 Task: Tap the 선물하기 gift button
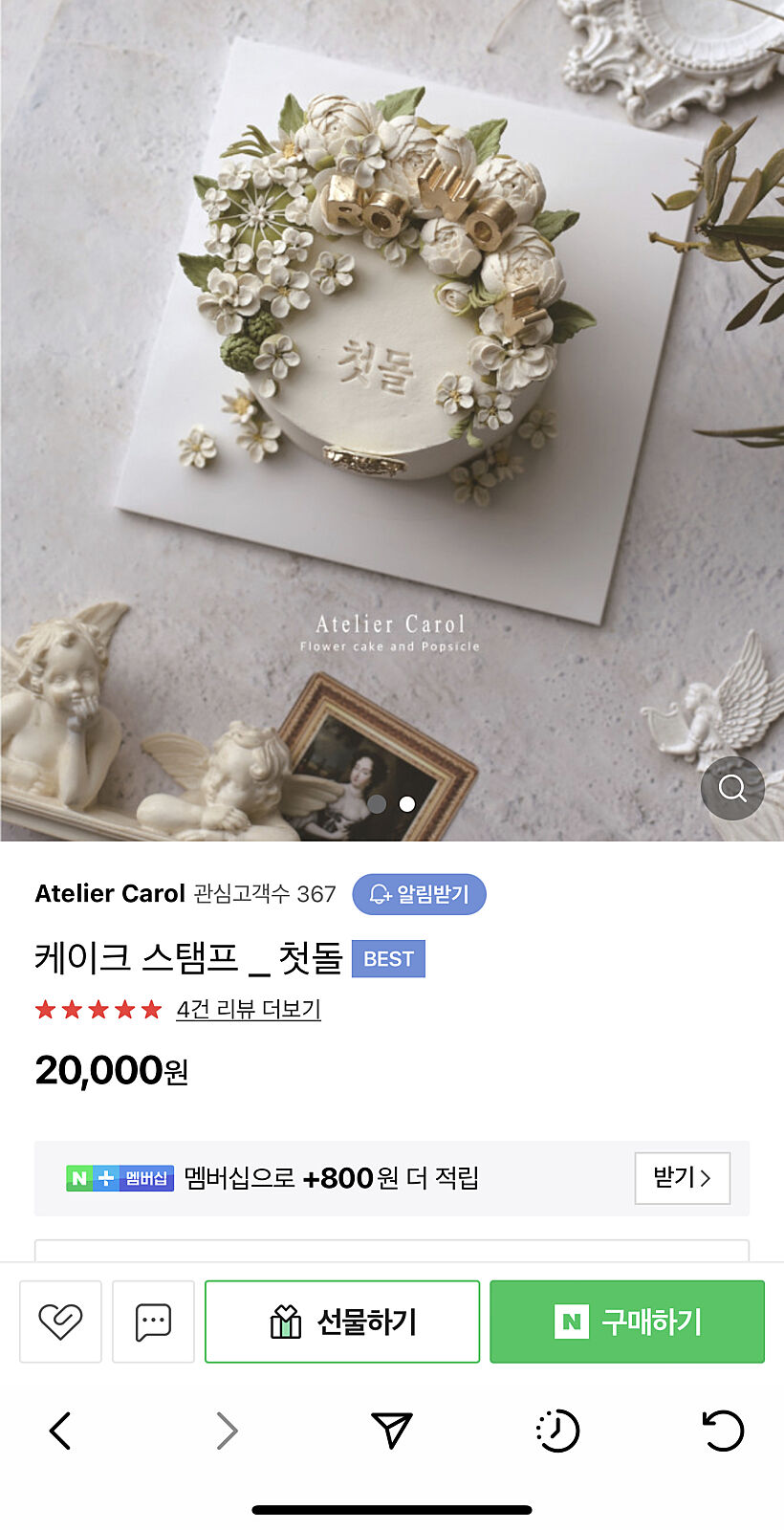pyautogui.click(x=342, y=1322)
